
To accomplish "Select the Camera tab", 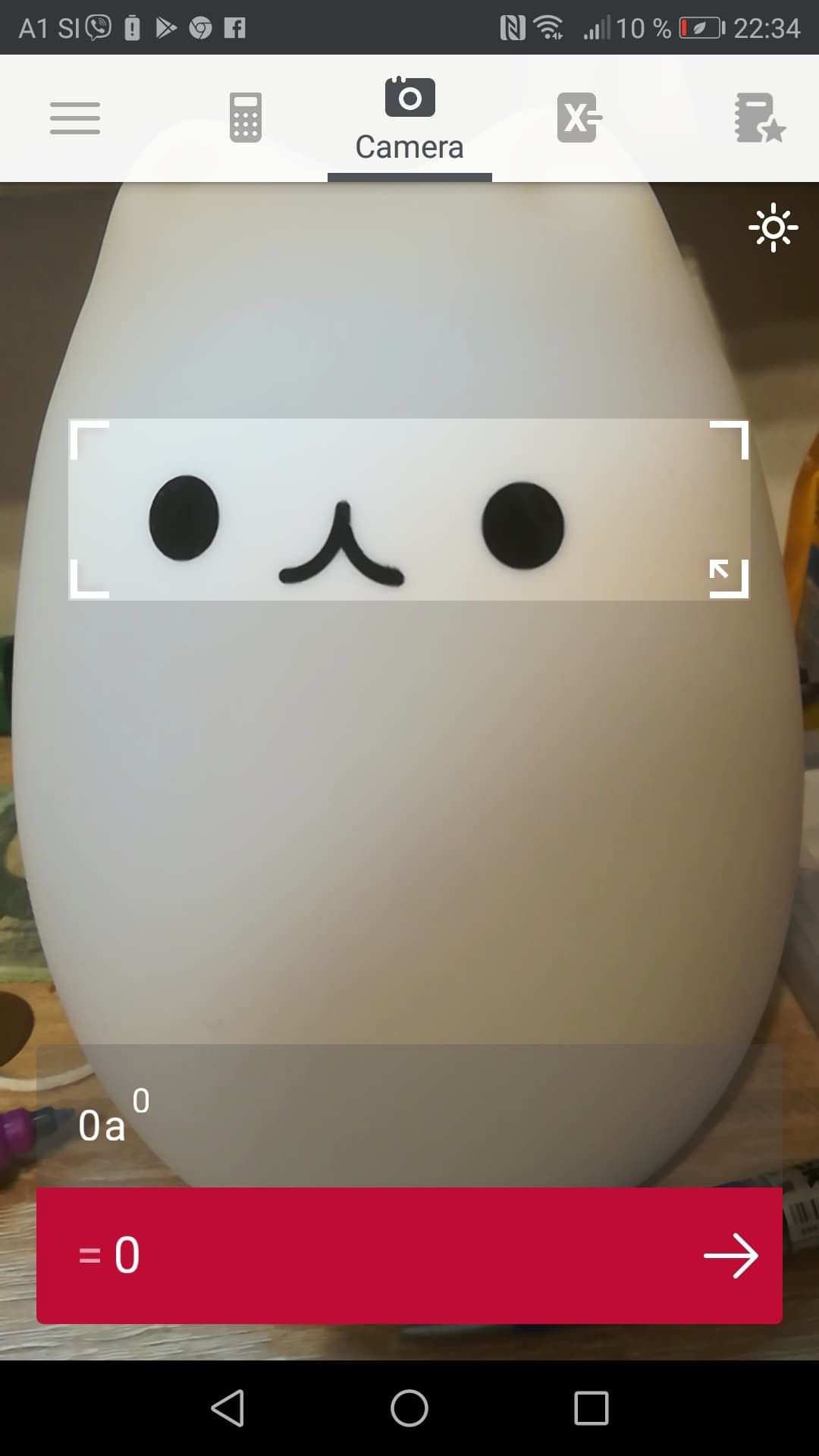I will point(409,120).
